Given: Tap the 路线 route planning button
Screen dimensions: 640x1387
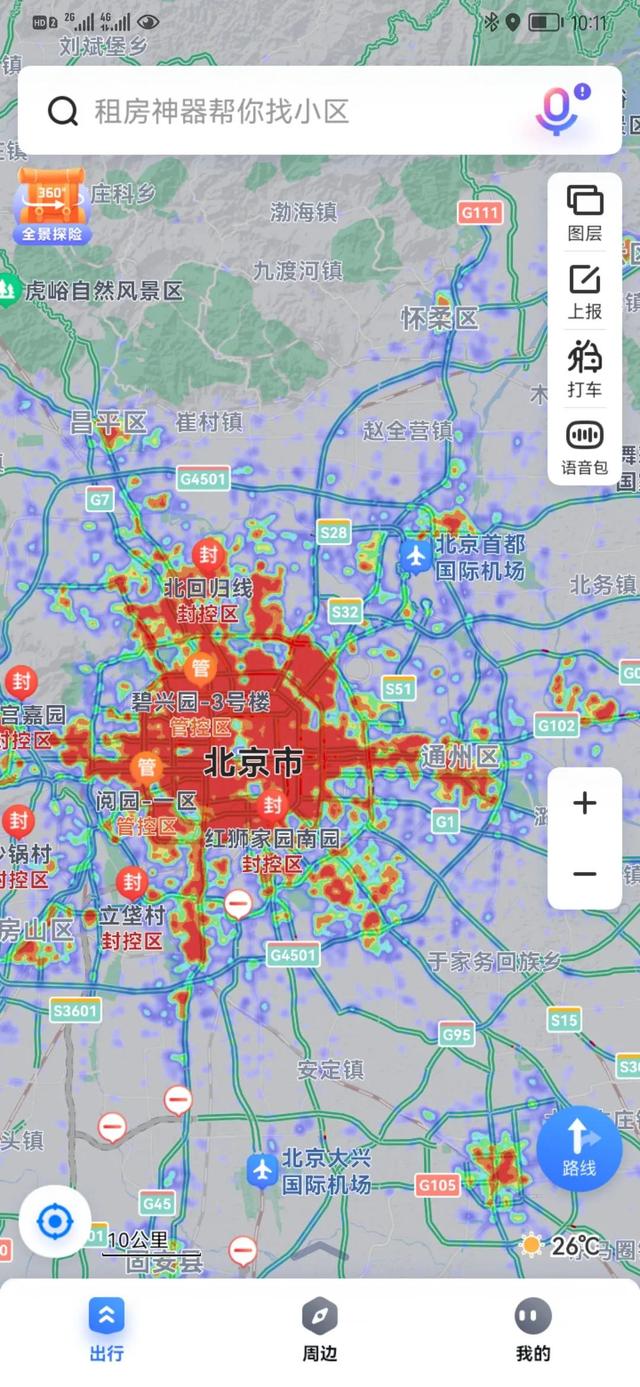Looking at the screenshot, I should [580, 1147].
